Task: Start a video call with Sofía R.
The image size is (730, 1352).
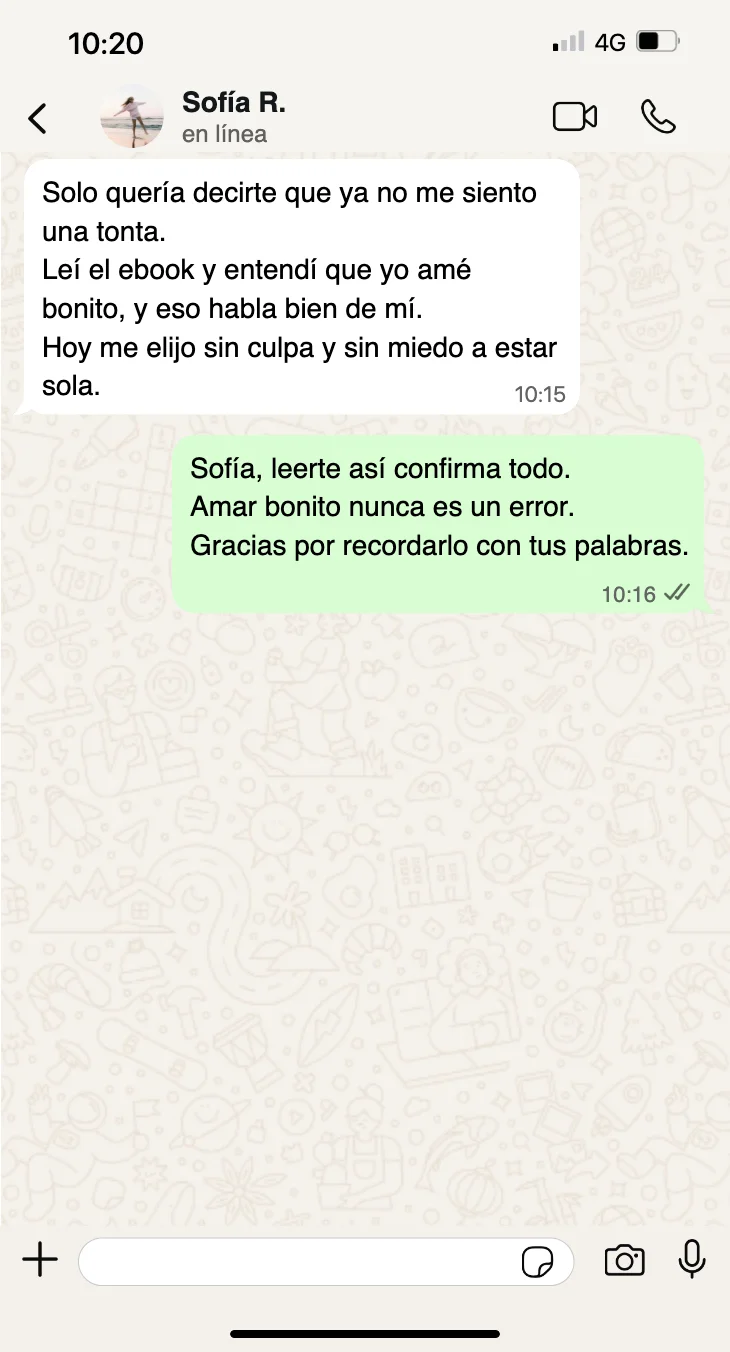Action: click(x=575, y=117)
